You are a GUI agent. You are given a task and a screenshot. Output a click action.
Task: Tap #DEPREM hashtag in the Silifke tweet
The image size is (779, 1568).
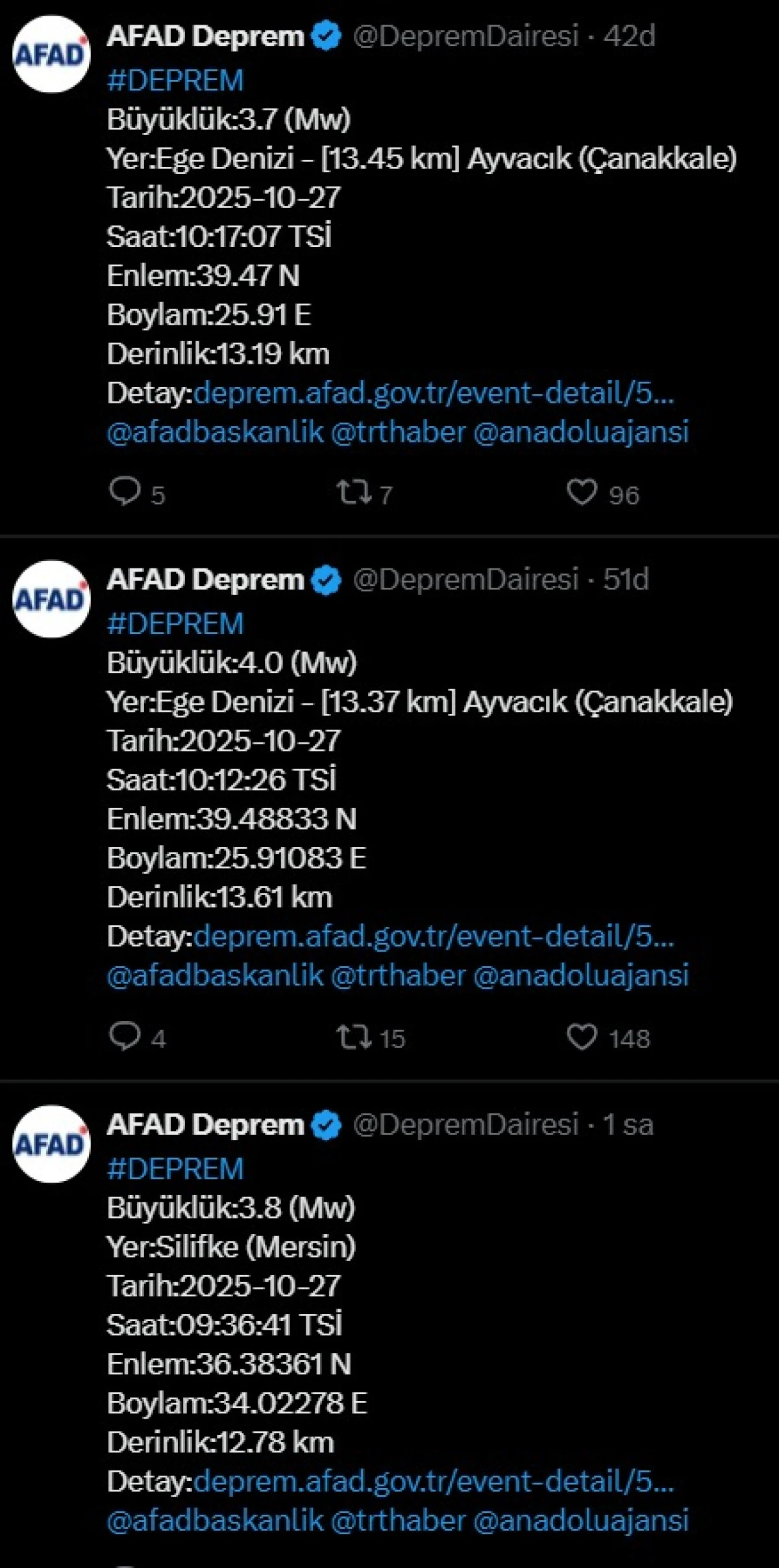175,1169
